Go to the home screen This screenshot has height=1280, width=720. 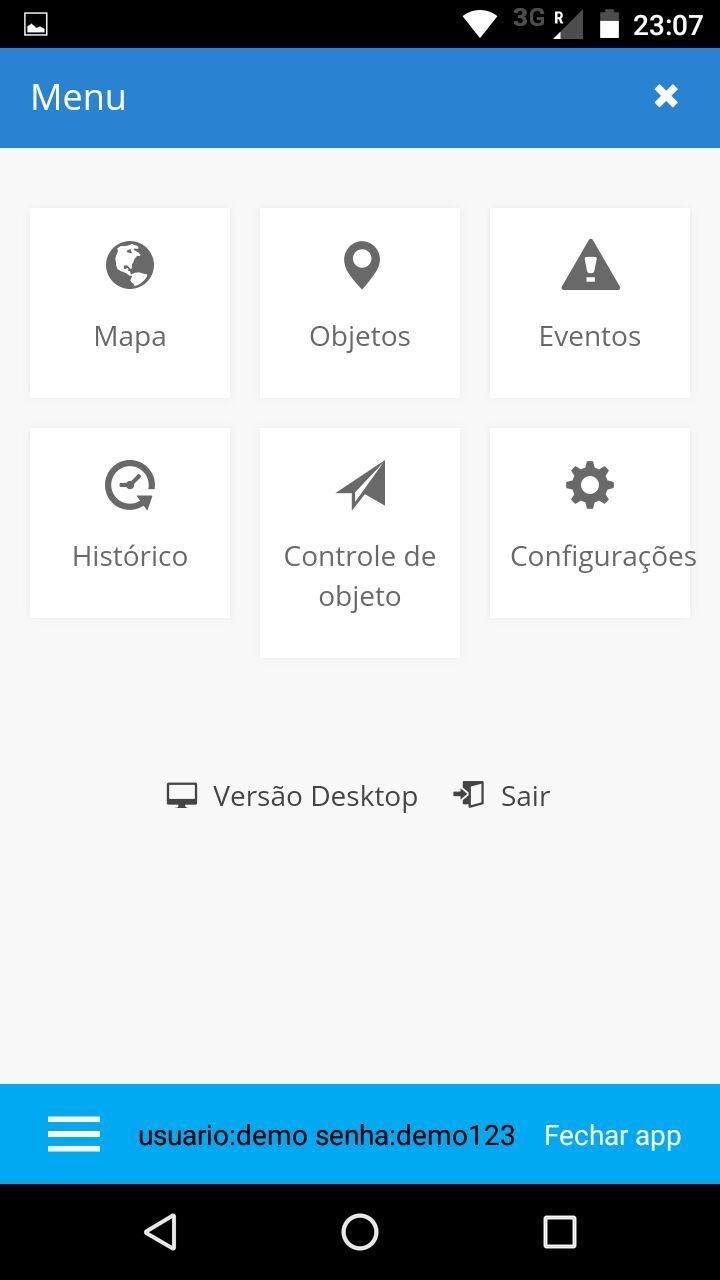click(360, 1232)
